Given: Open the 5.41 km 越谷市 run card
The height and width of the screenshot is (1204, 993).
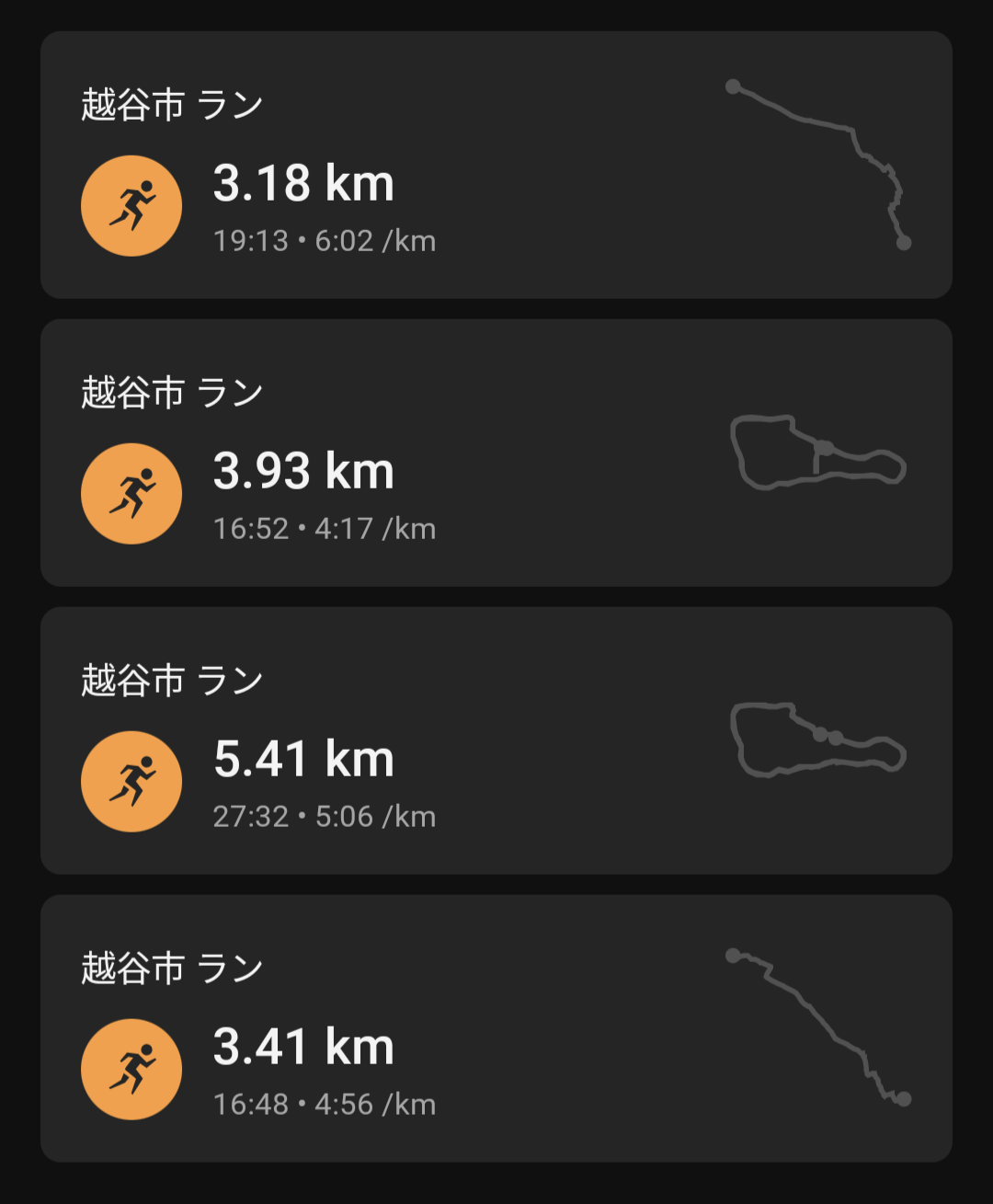Looking at the screenshot, I should click(496, 741).
